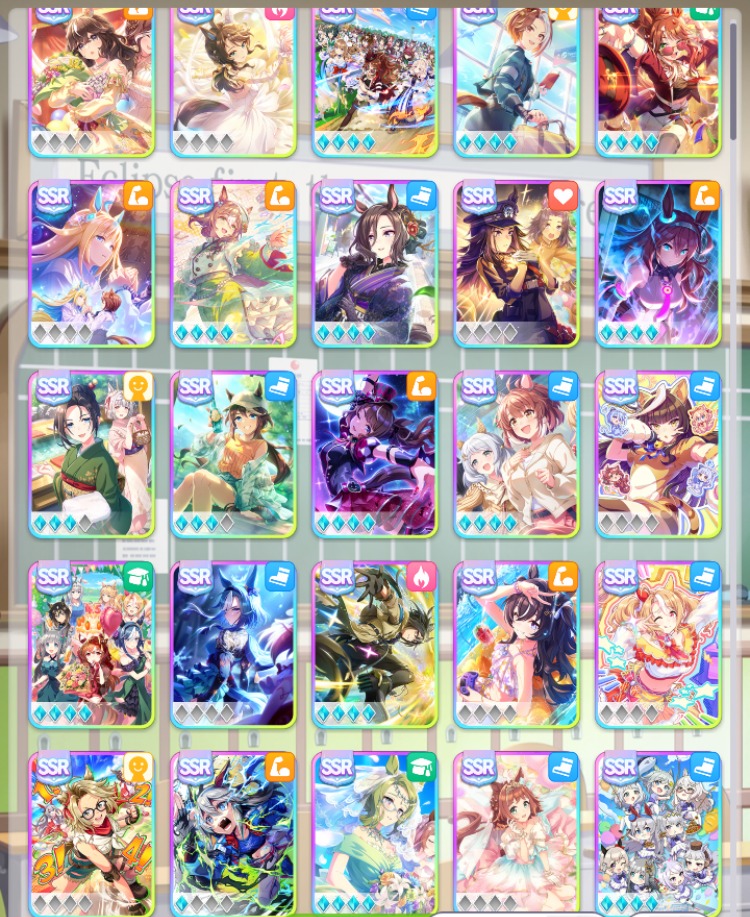Select the SSR card with girl in officer cap
Viewport: 750px width, 917px height.
[516, 265]
